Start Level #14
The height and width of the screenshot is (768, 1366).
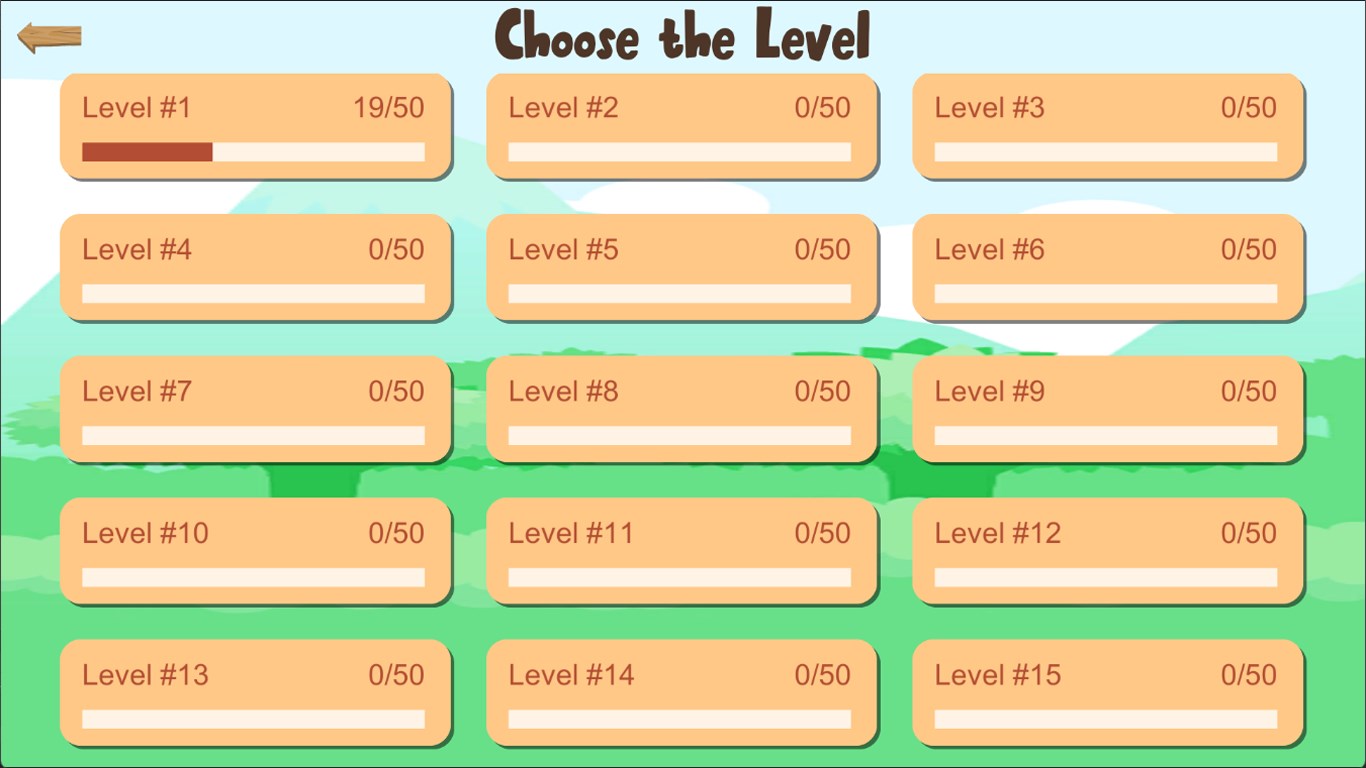681,693
